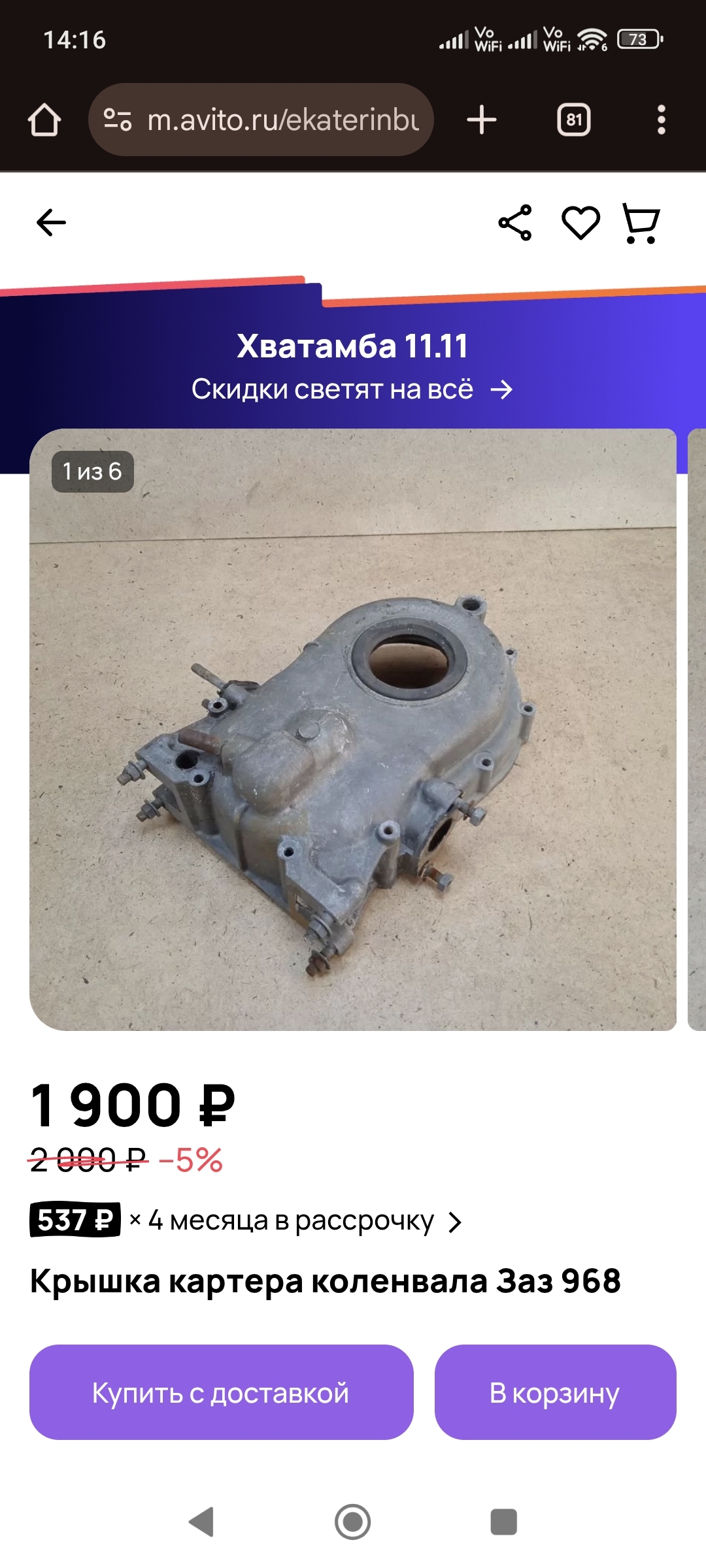Open a new browser tab

(482, 120)
